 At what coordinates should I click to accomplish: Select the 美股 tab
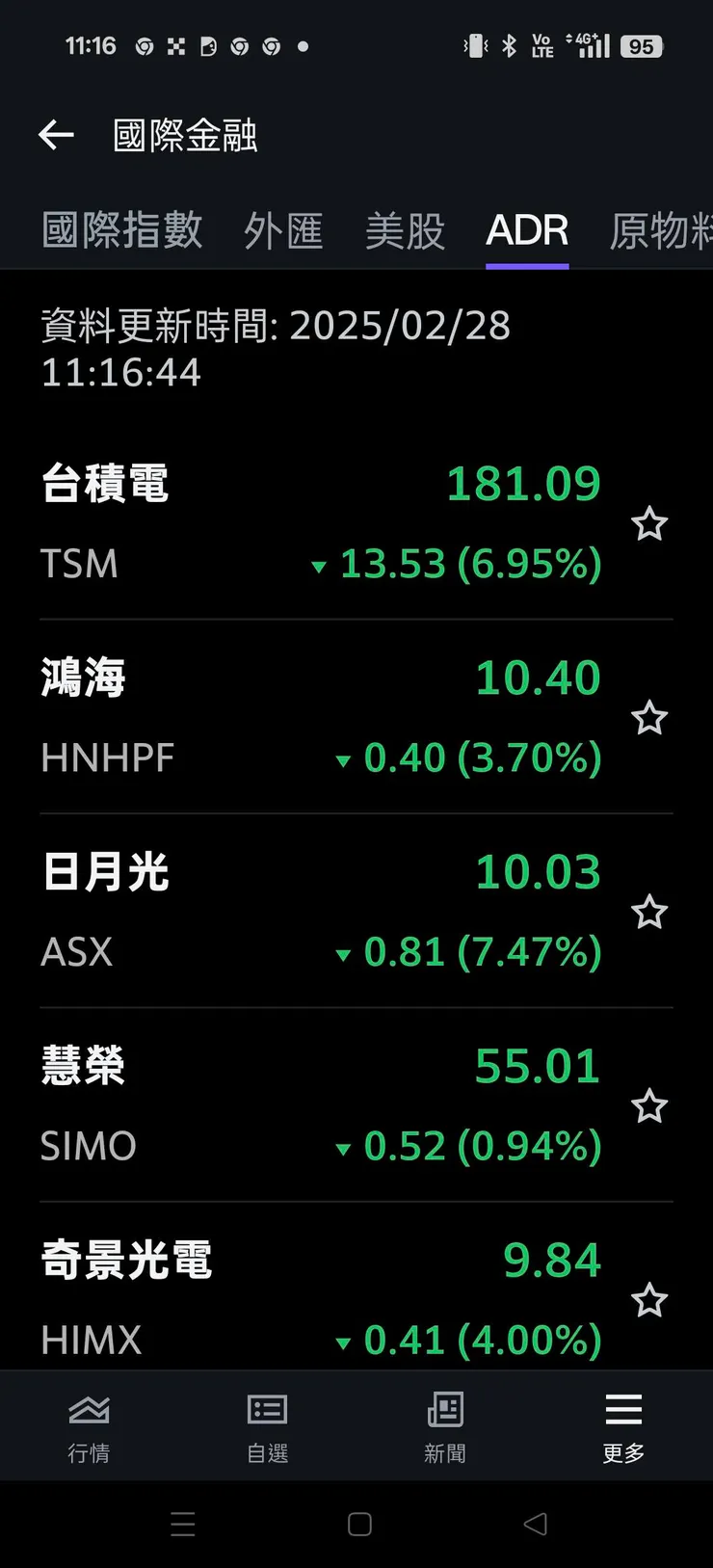[405, 231]
